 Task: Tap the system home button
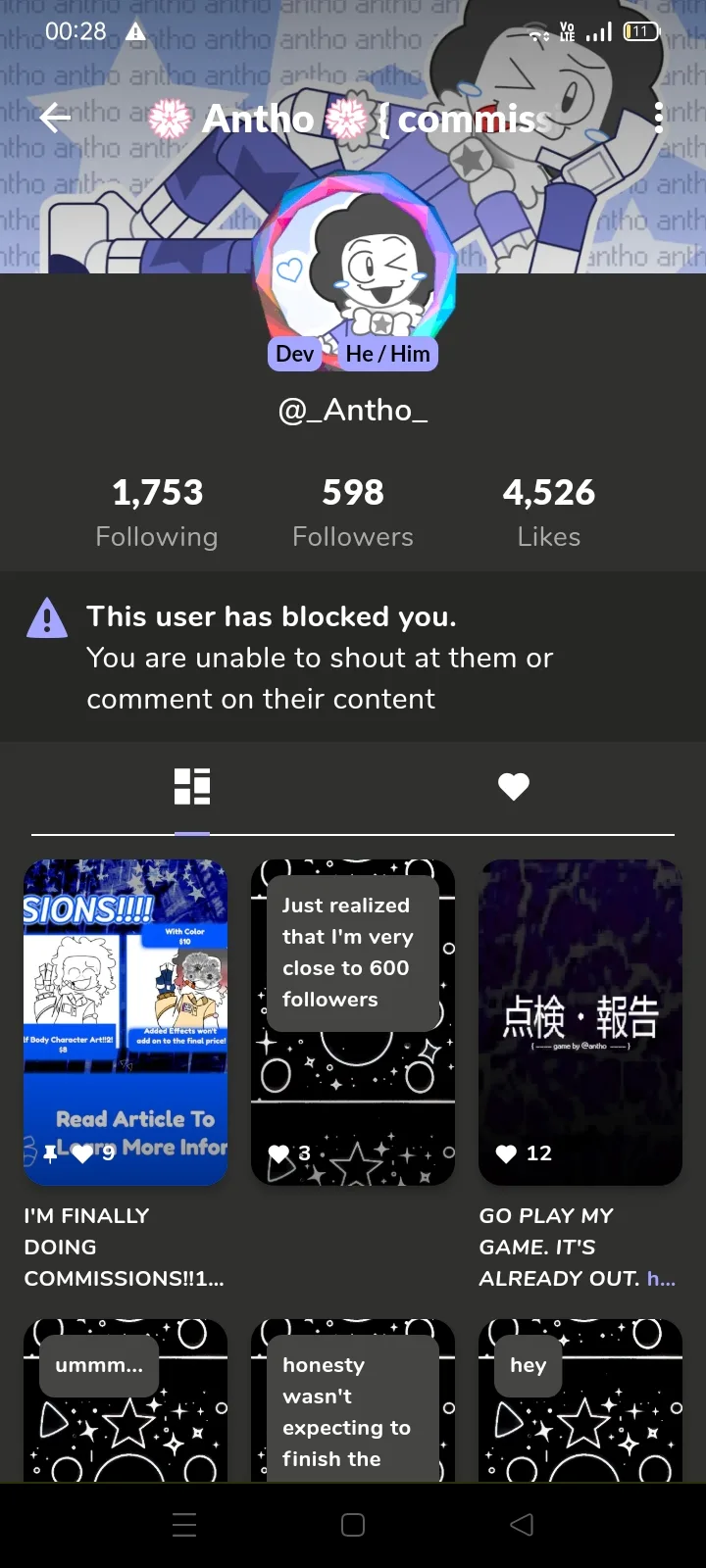[353, 1525]
